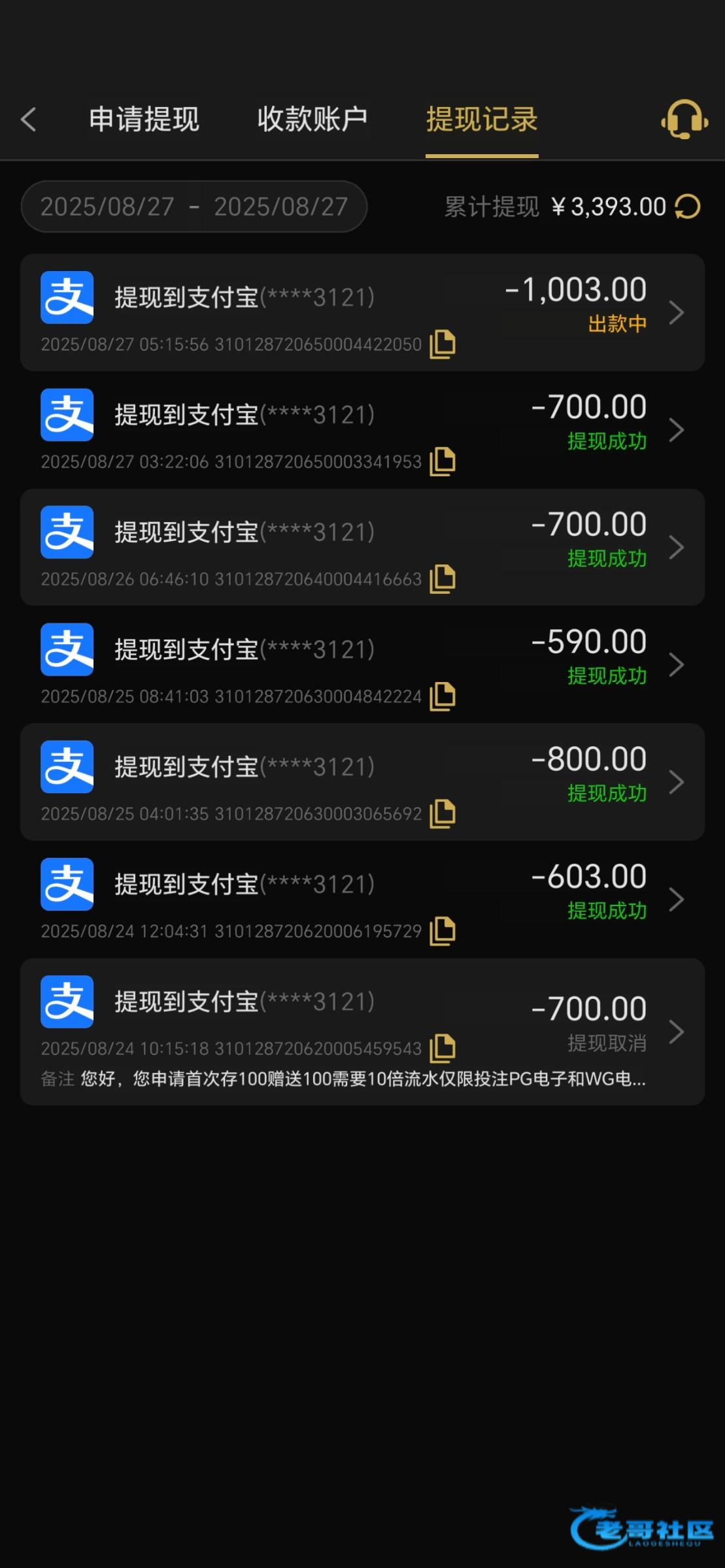Copy order number ending 3065692
The image size is (725, 1568).
443,813
